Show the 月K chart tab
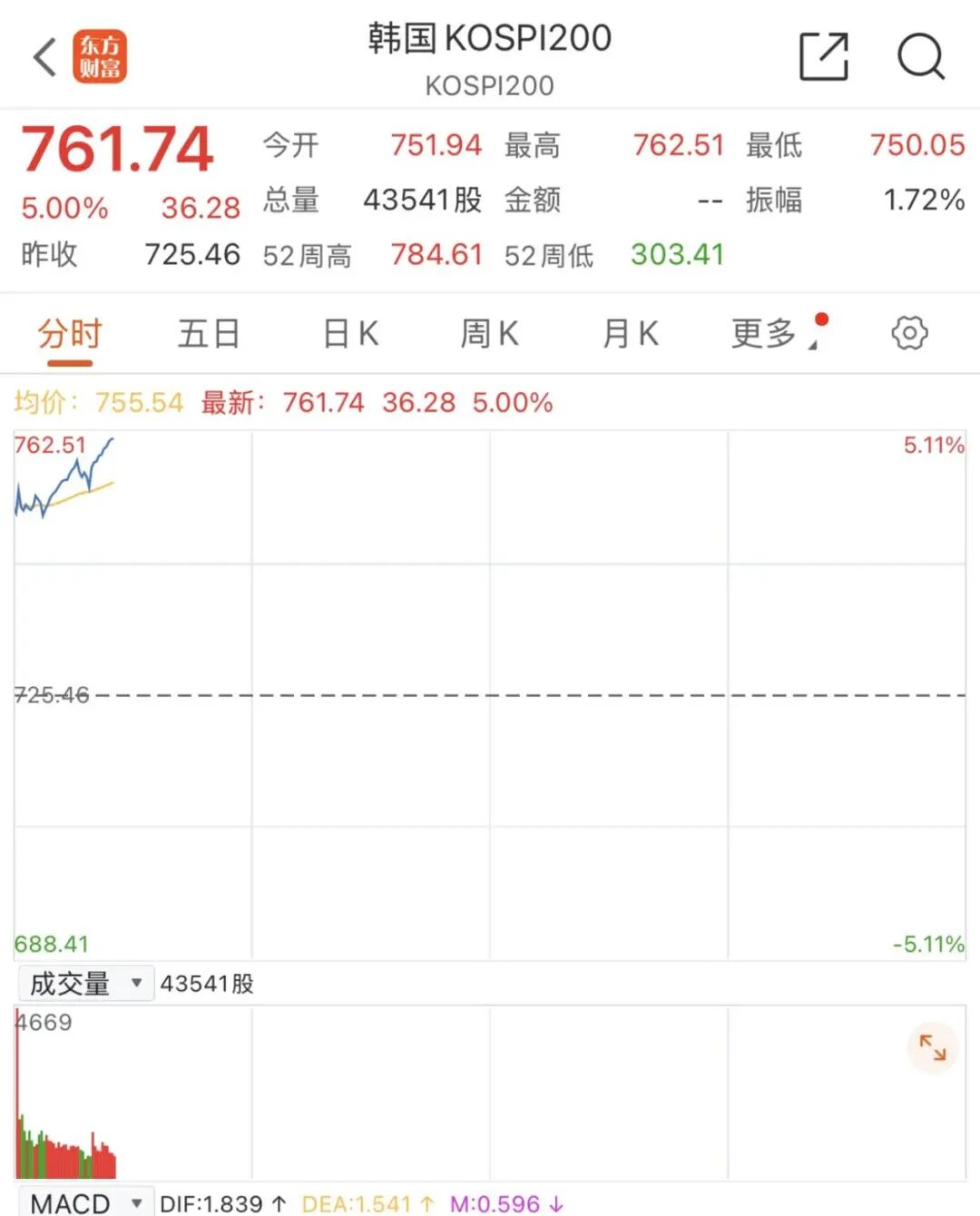This screenshot has width=980, height=1216. click(x=630, y=334)
